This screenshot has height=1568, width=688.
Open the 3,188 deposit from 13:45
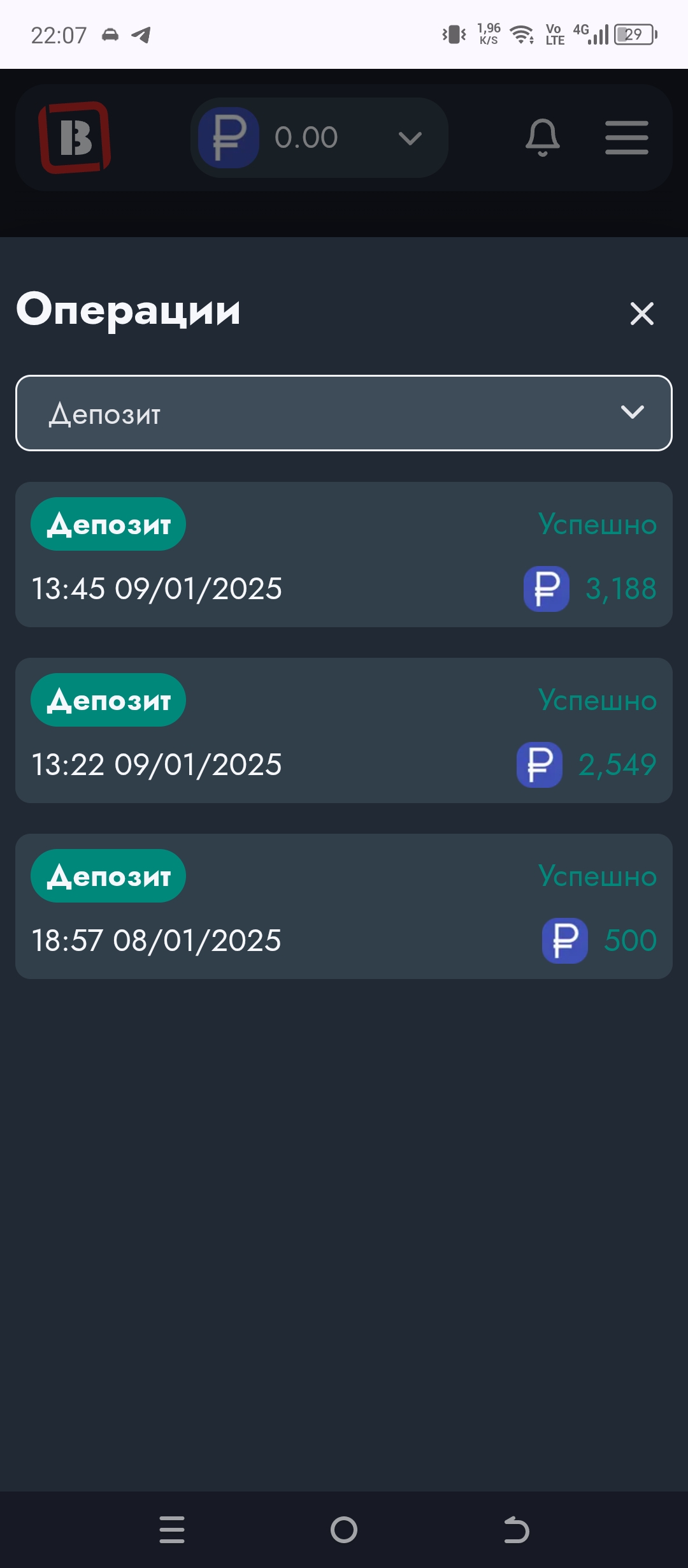click(344, 555)
